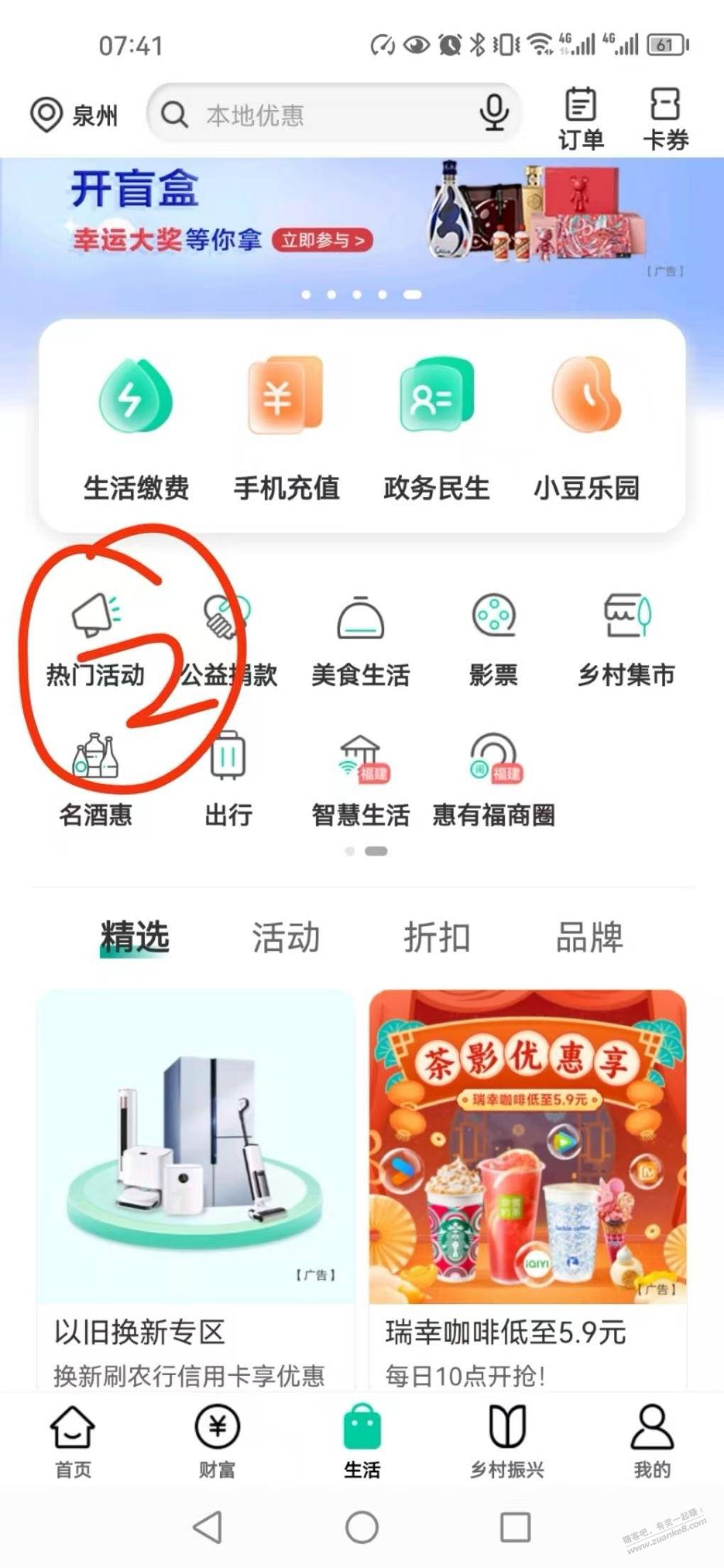The height and width of the screenshot is (1568, 724).
Task: Tap the microphone voice search icon
Action: (x=493, y=114)
